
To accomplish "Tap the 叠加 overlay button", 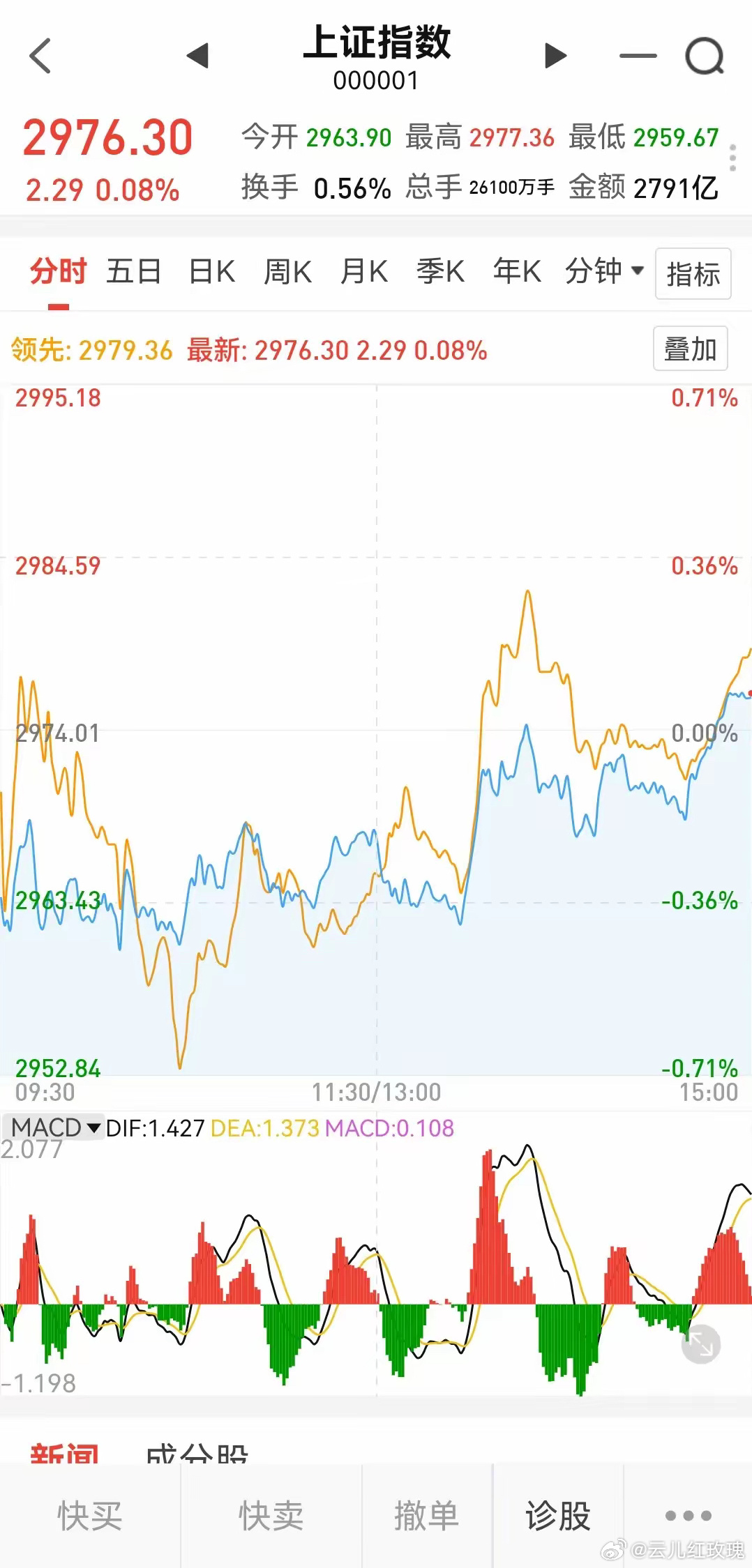I will click(x=690, y=349).
